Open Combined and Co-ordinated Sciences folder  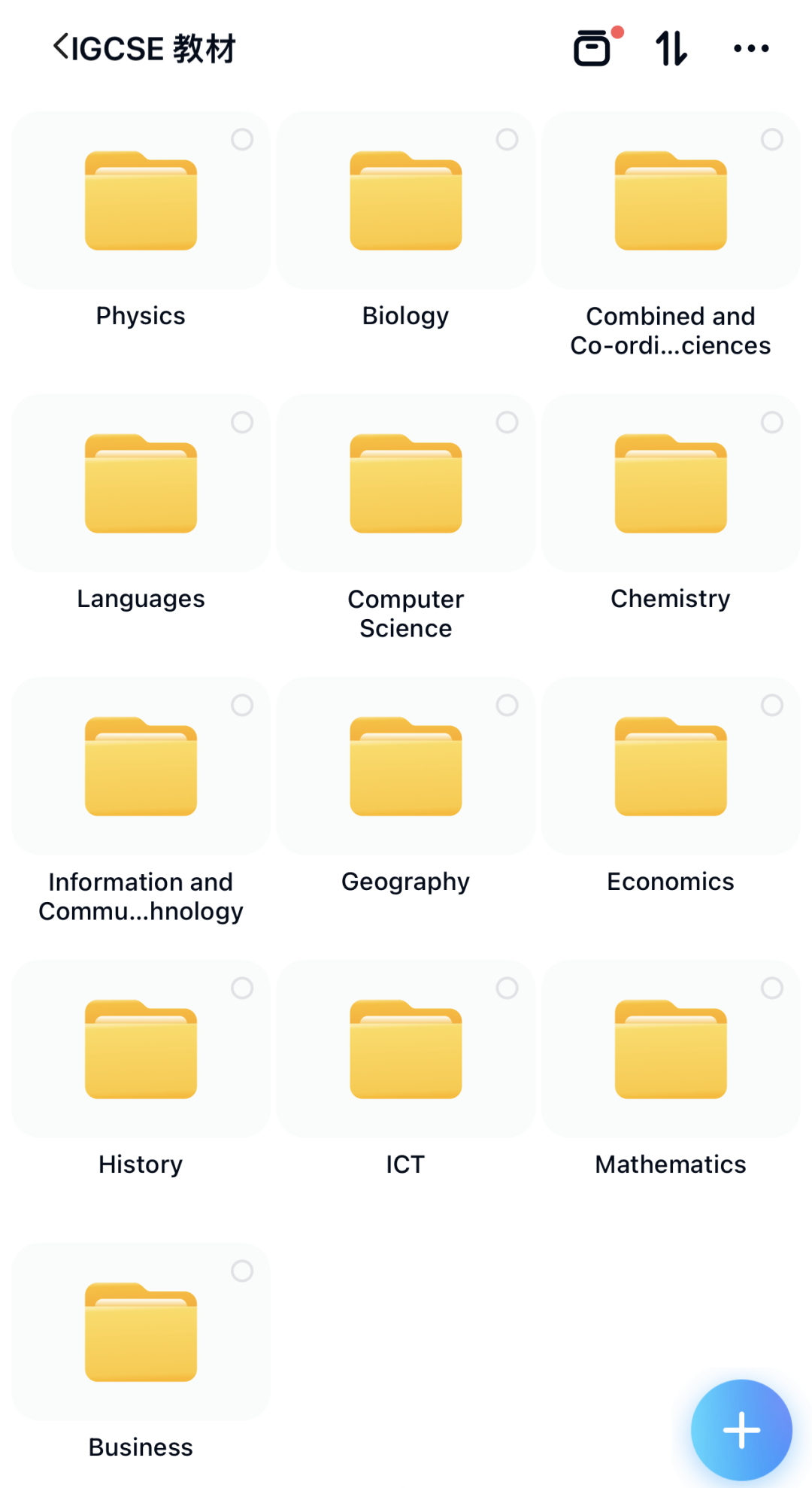[670, 202]
